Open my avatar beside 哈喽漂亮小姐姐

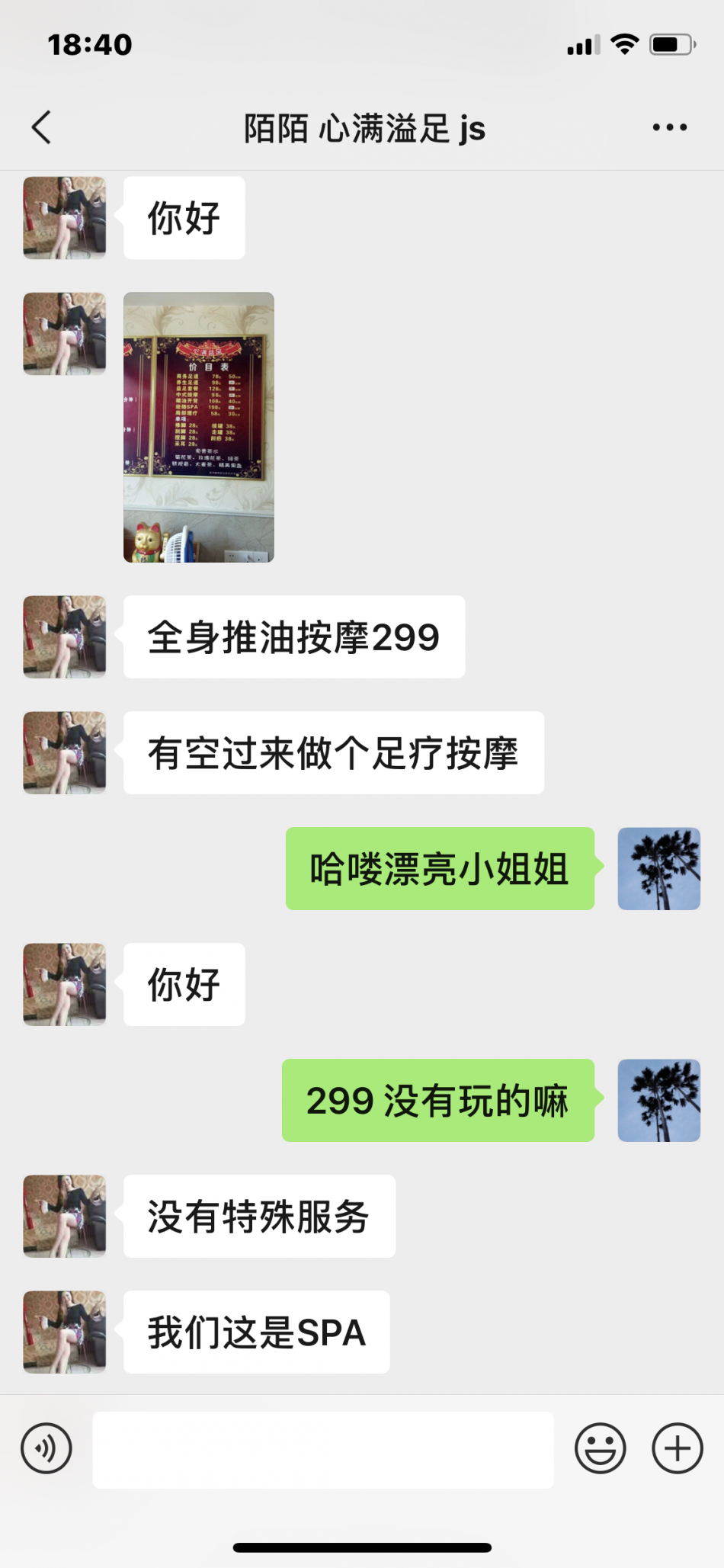658,868
